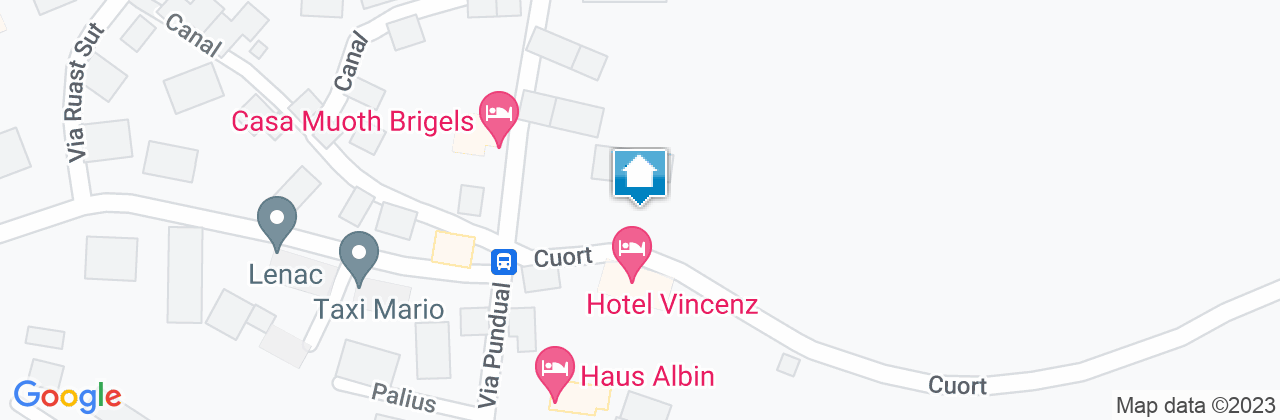Select the Hotel Vincenz map marker
Viewport: 1280px width, 420px height.
tap(631, 249)
